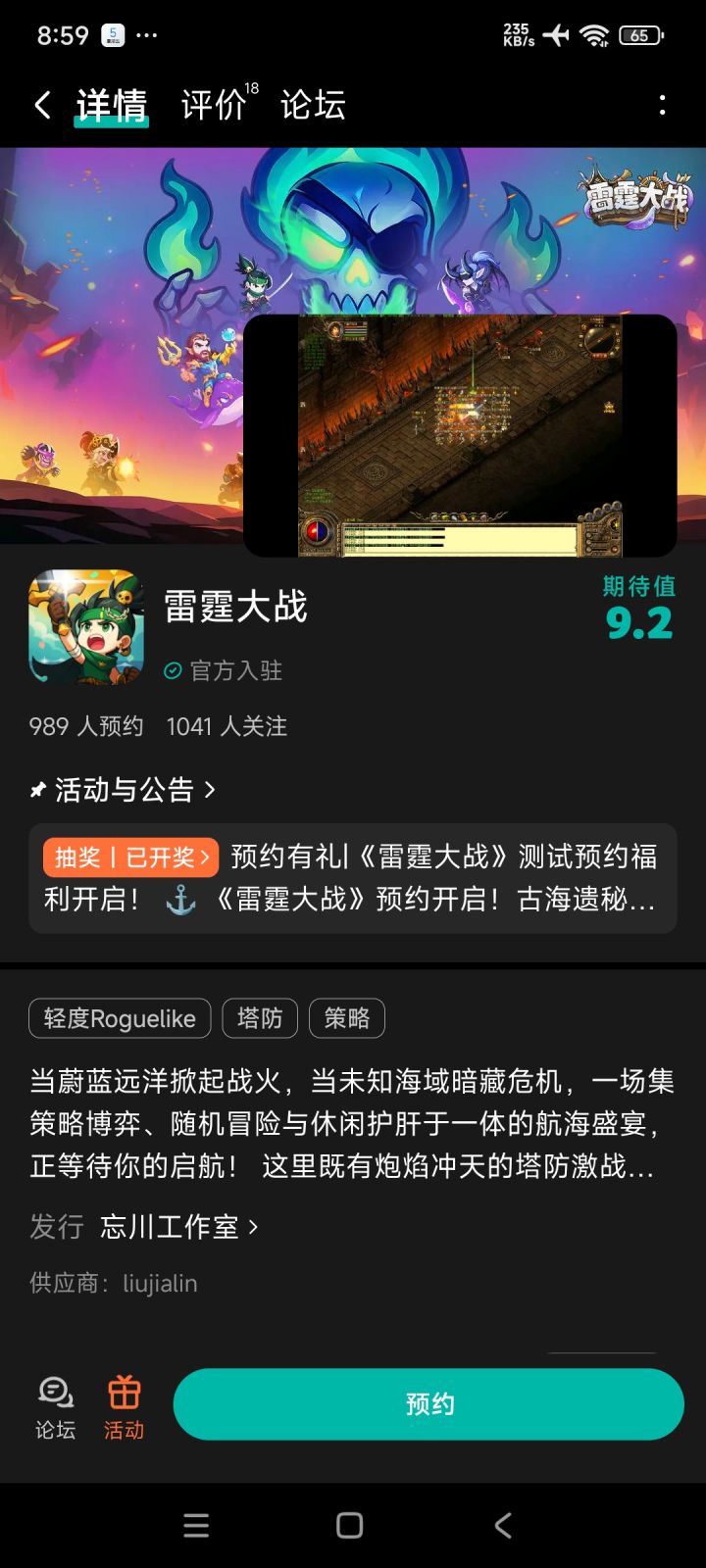This screenshot has height=1568, width=706.
Task: Tap the Android home button
Action: (349, 1525)
